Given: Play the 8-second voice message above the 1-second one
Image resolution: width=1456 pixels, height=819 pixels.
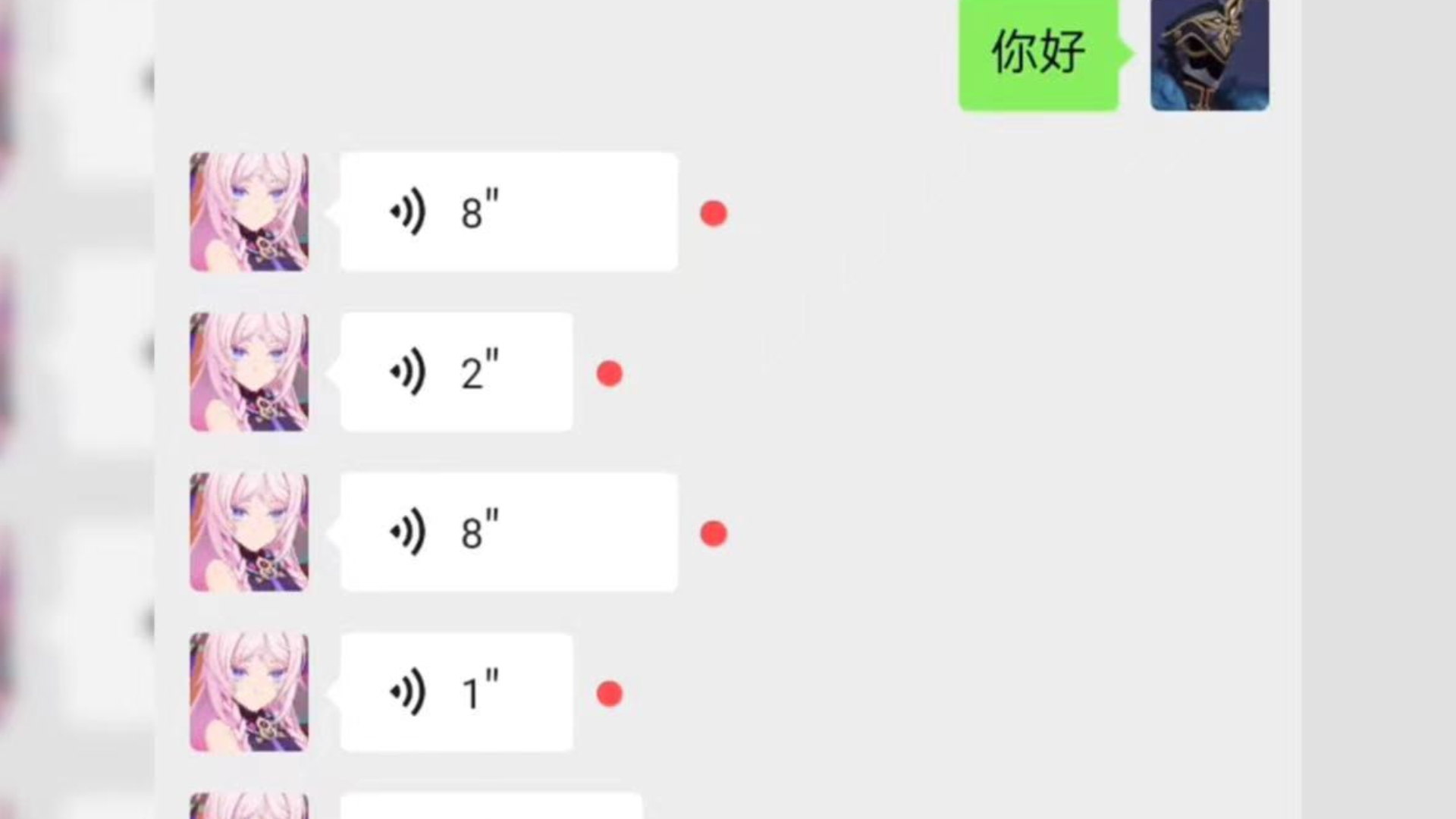Looking at the screenshot, I should coord(508,532).
